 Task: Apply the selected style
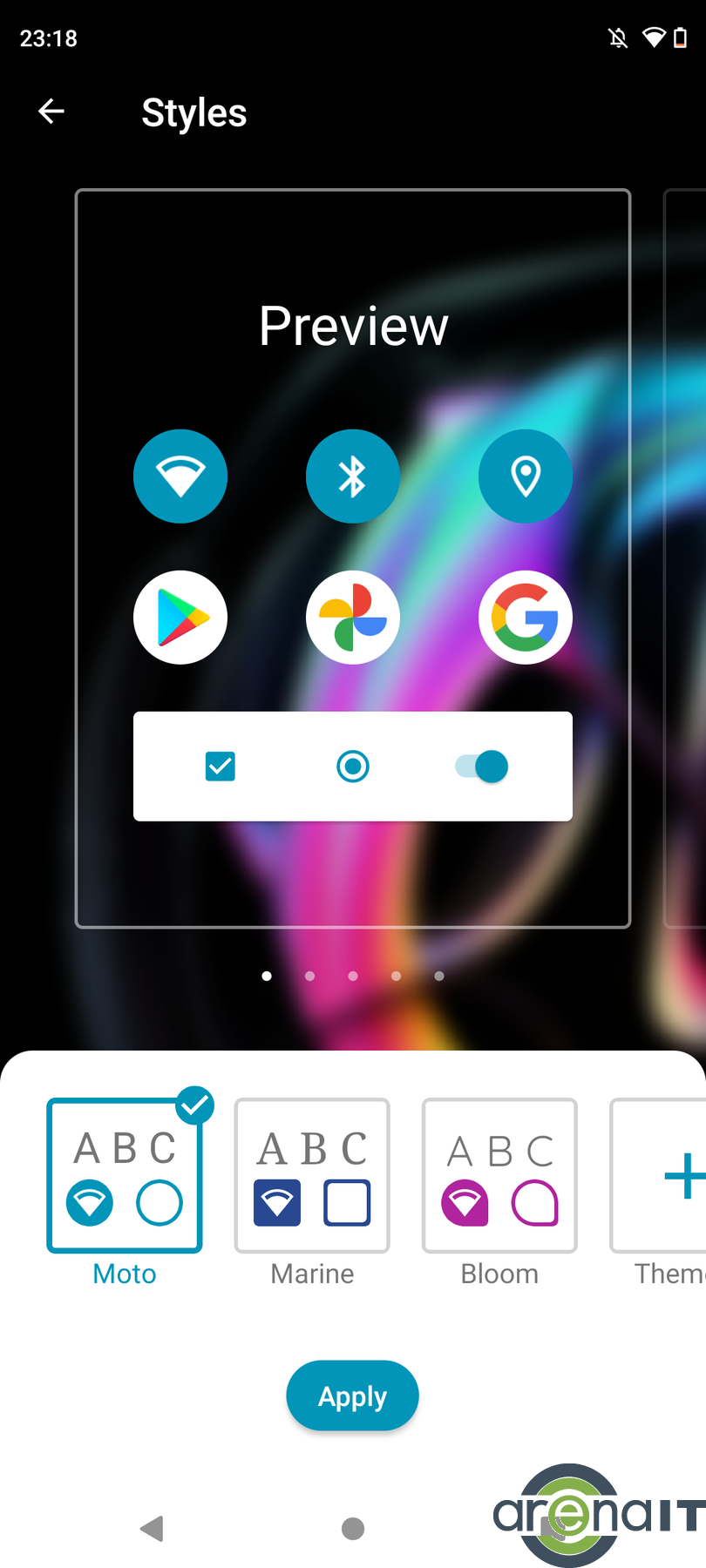coord(352,1396)
